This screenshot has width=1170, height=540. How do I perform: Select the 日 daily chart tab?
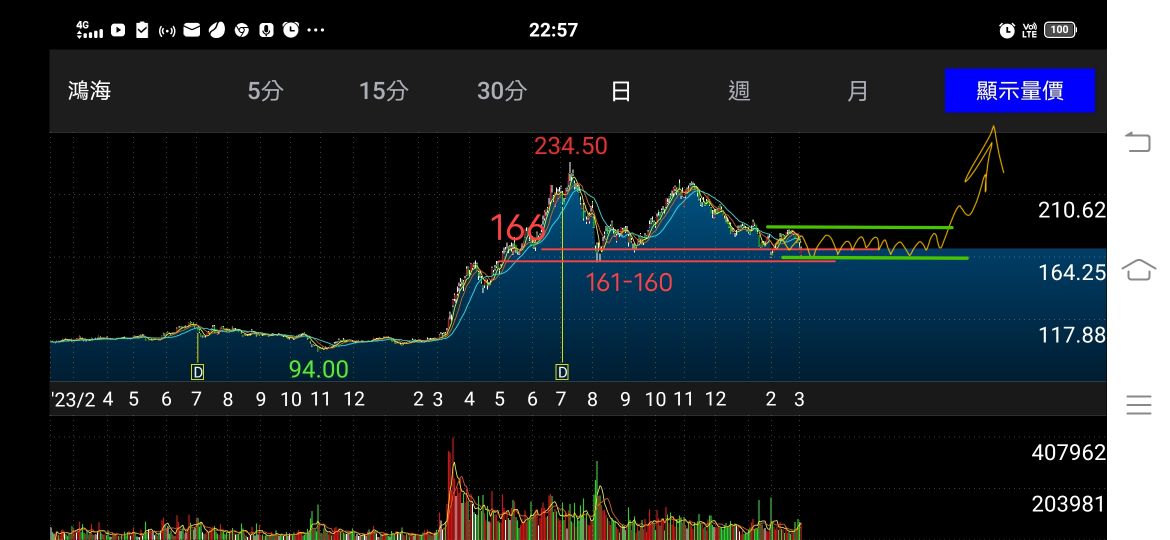[x=621, y=91]
